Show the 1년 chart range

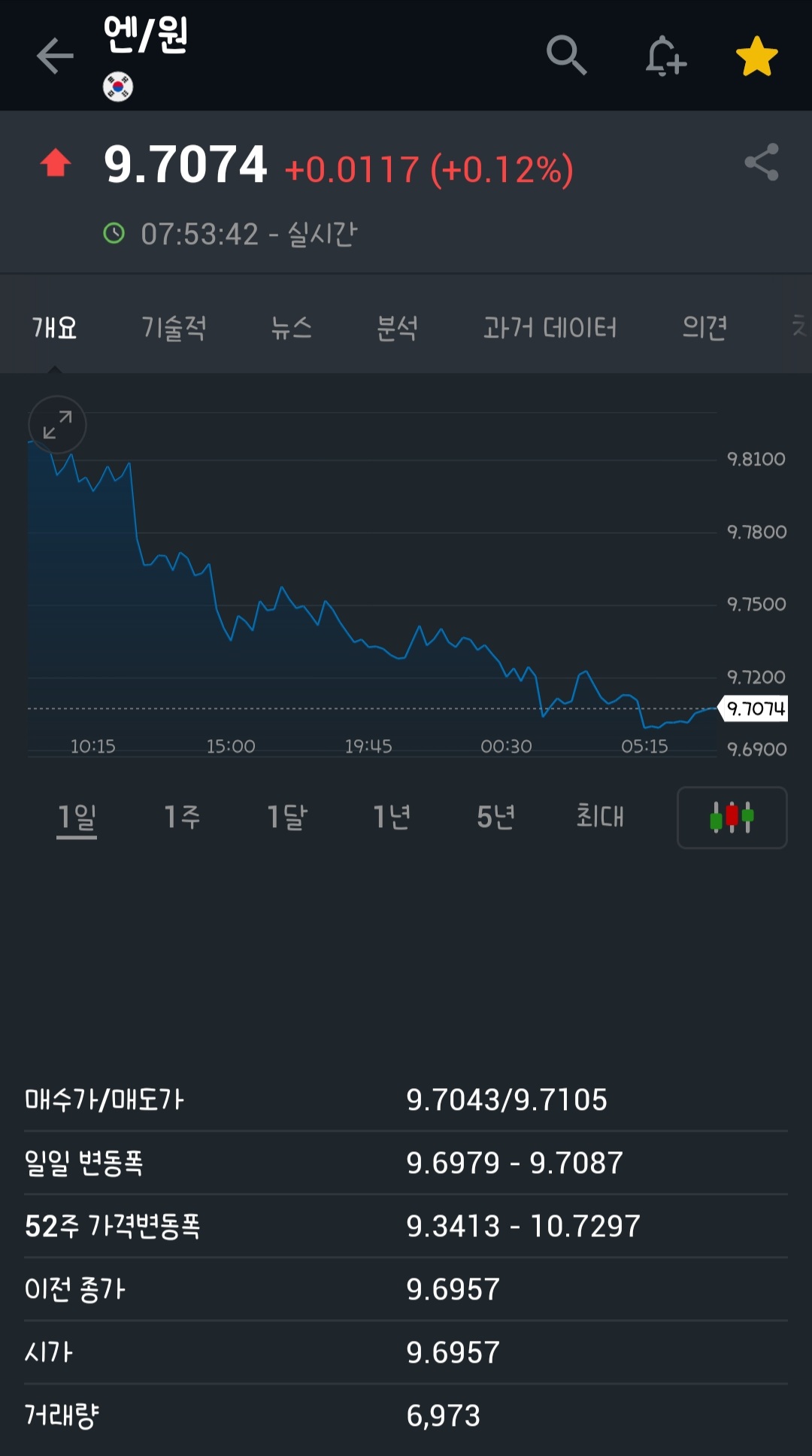pyautogui.click(x=392, y=817)
